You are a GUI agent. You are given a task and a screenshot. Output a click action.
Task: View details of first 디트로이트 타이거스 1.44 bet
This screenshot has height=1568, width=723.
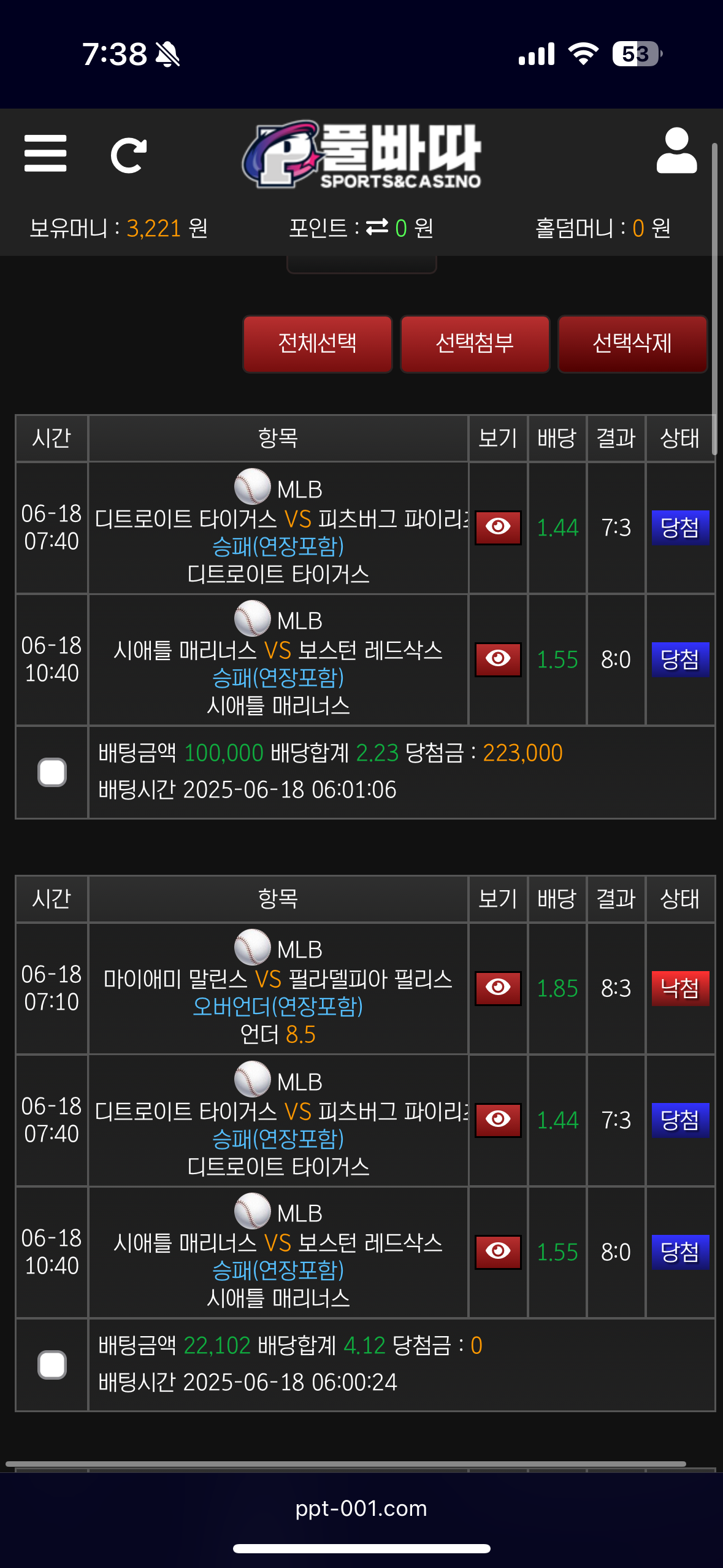click(498, 528)
